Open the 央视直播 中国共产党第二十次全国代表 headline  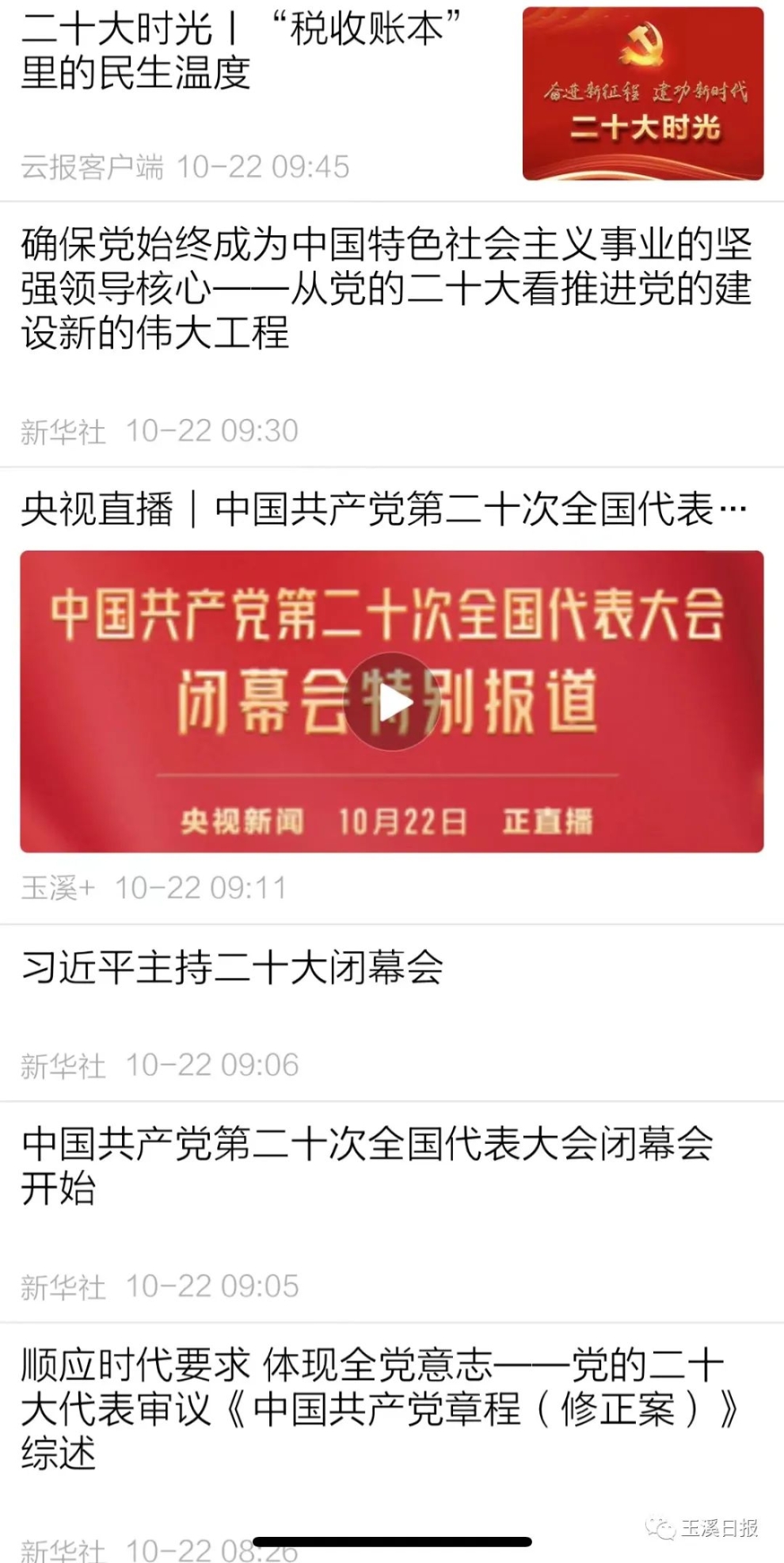tap(383, 509)
